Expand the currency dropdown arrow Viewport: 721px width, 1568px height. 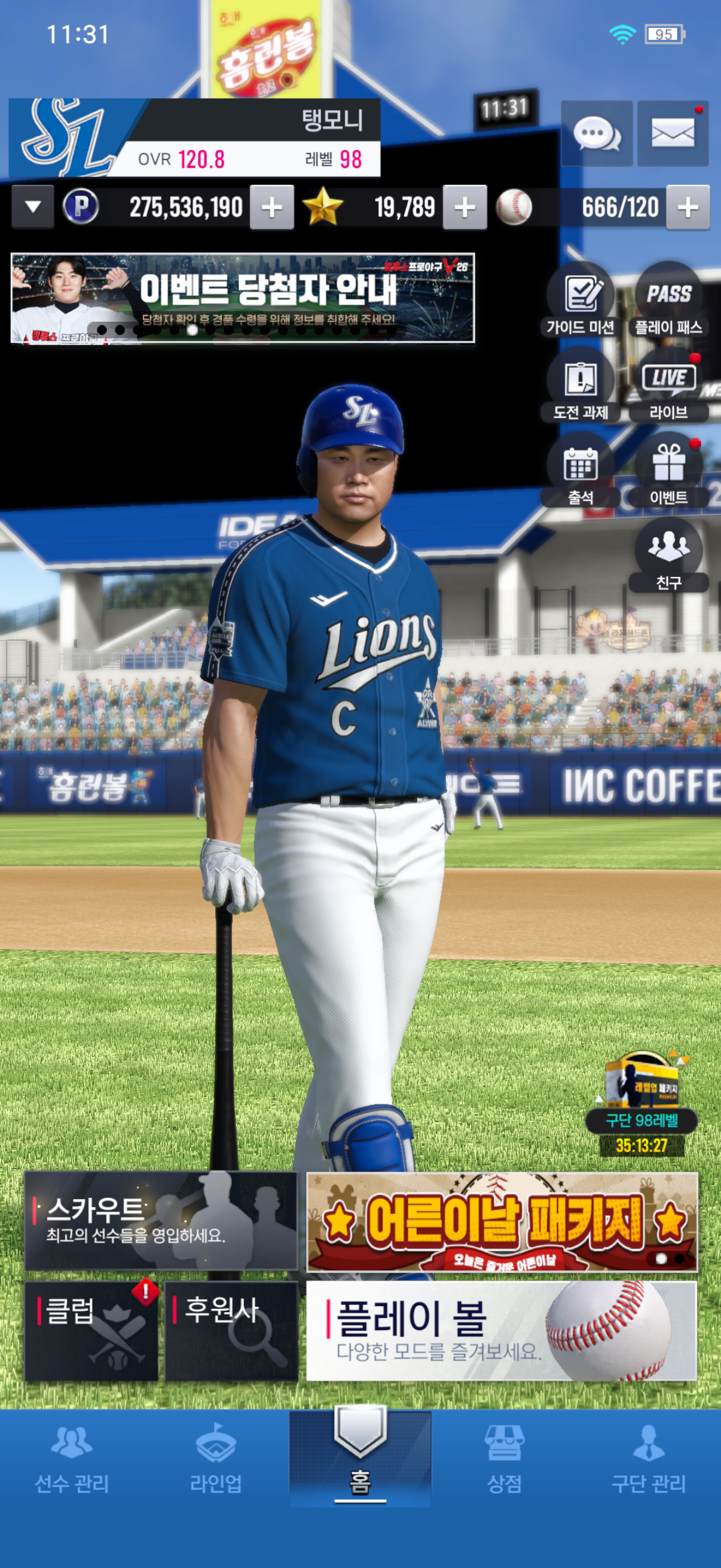coord(33,207)
